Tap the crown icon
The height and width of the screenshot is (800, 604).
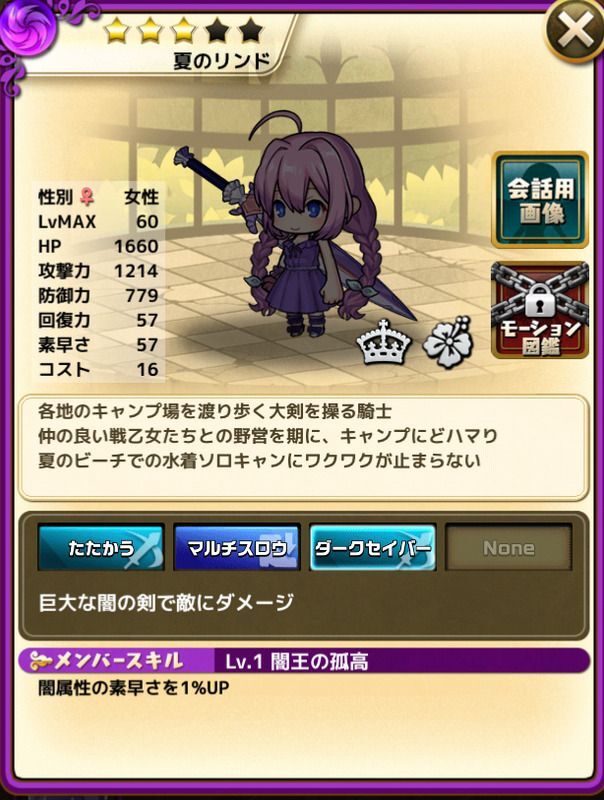(385, 345)
